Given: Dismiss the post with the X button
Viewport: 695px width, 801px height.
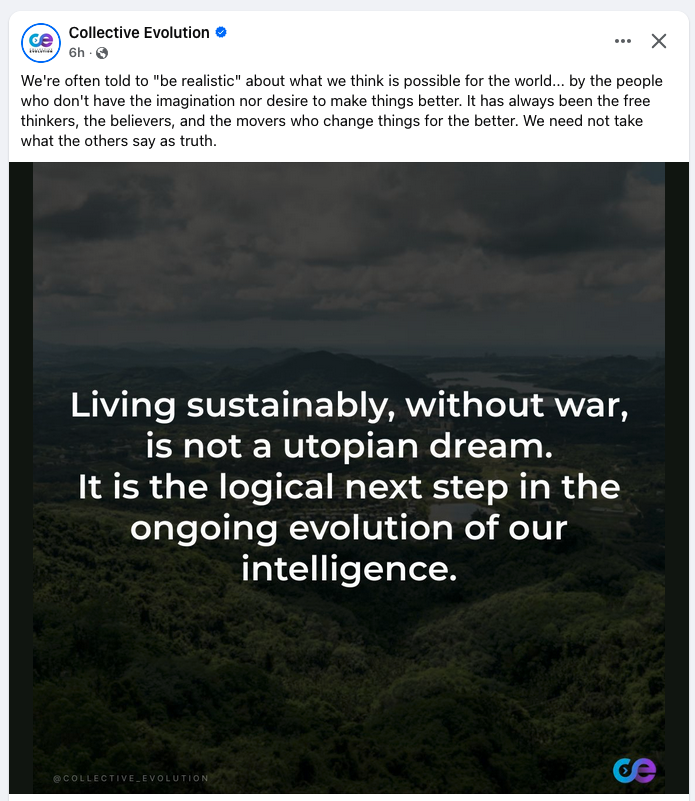Looking at the screenshot, I should 659,41.
